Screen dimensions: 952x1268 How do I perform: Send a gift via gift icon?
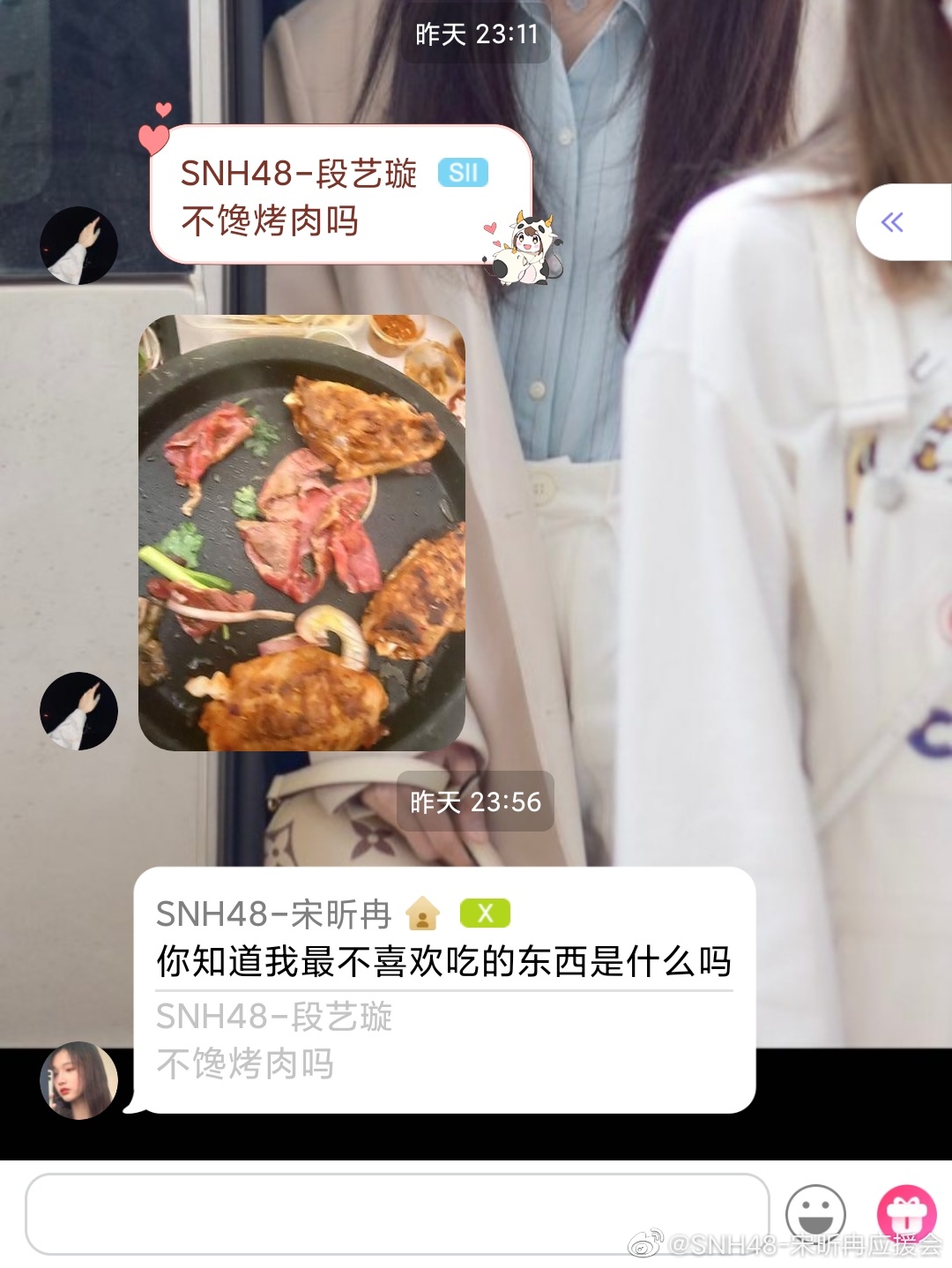906,1213
